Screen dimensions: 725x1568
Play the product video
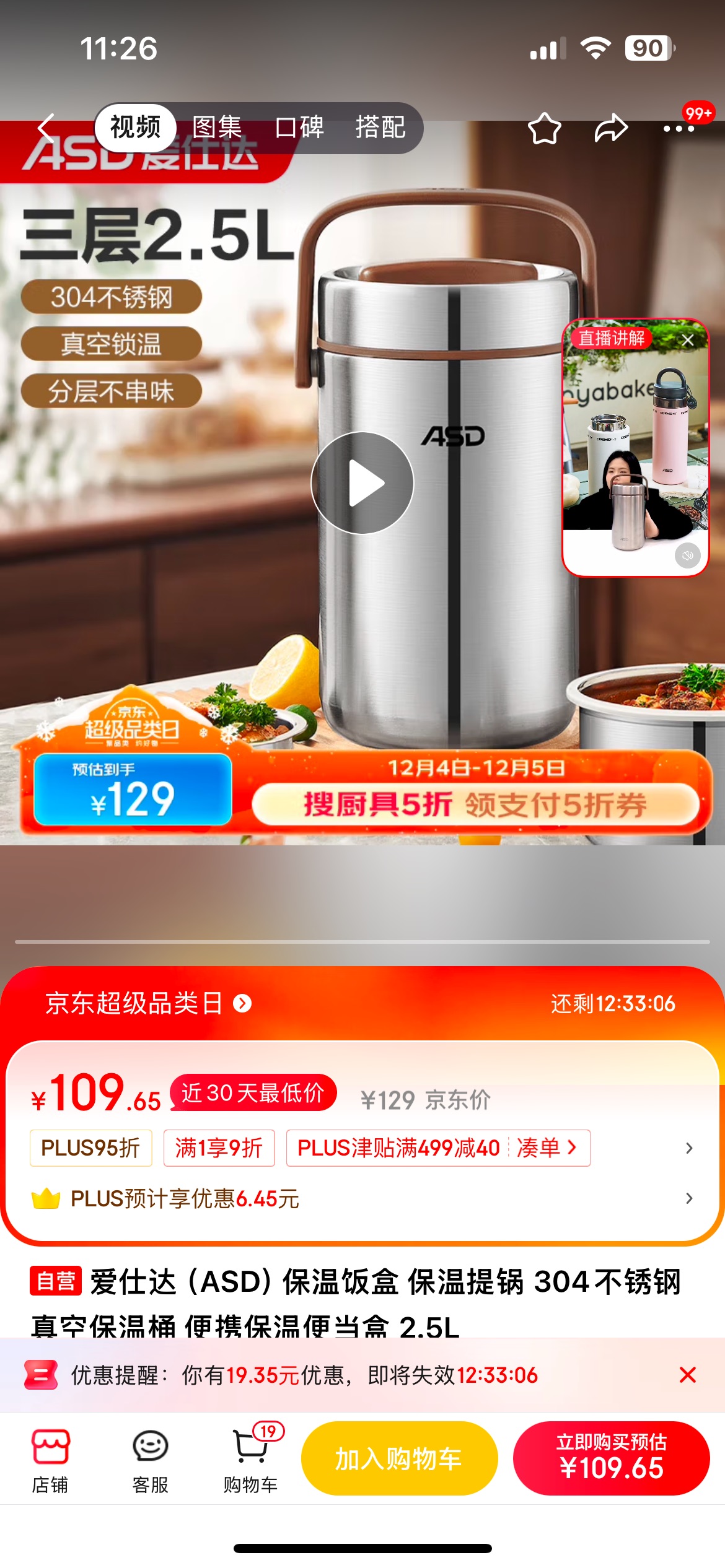[362, 482]
